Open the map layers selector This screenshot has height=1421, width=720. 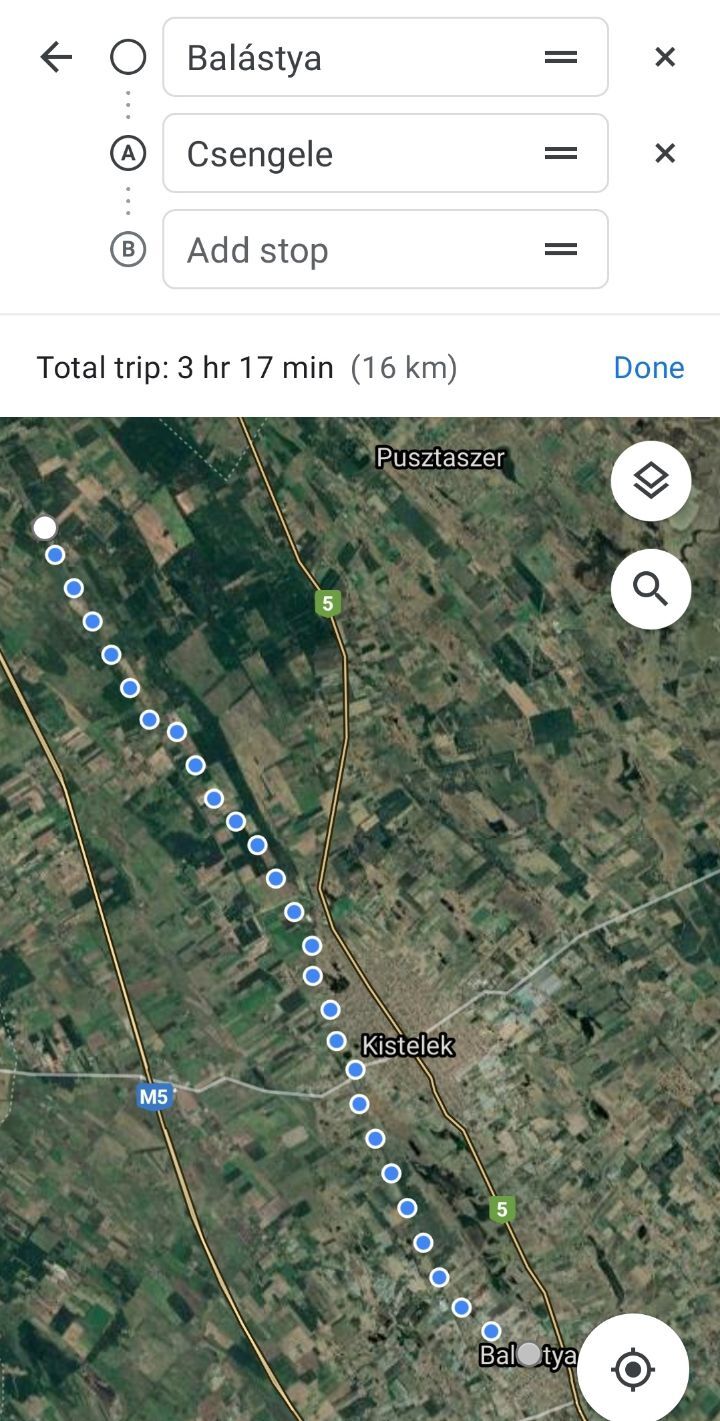[651, 482]
